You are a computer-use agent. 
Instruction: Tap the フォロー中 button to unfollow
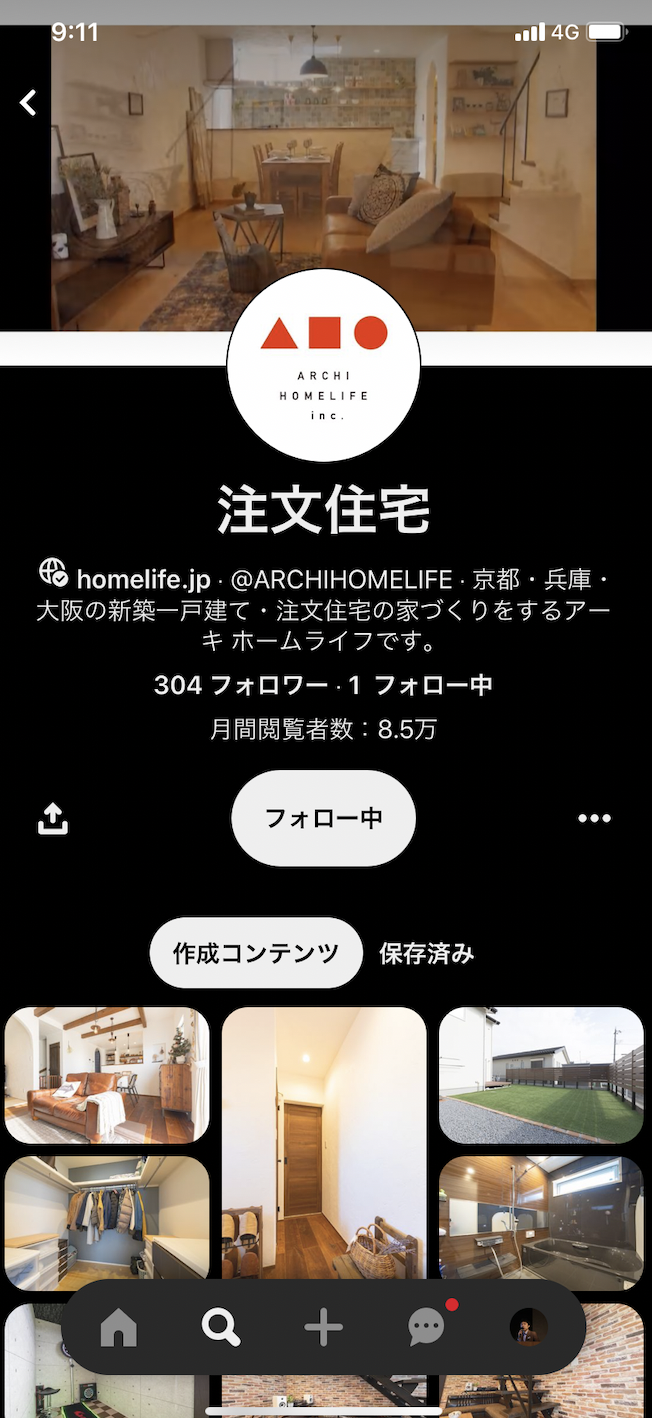[323, 818]
